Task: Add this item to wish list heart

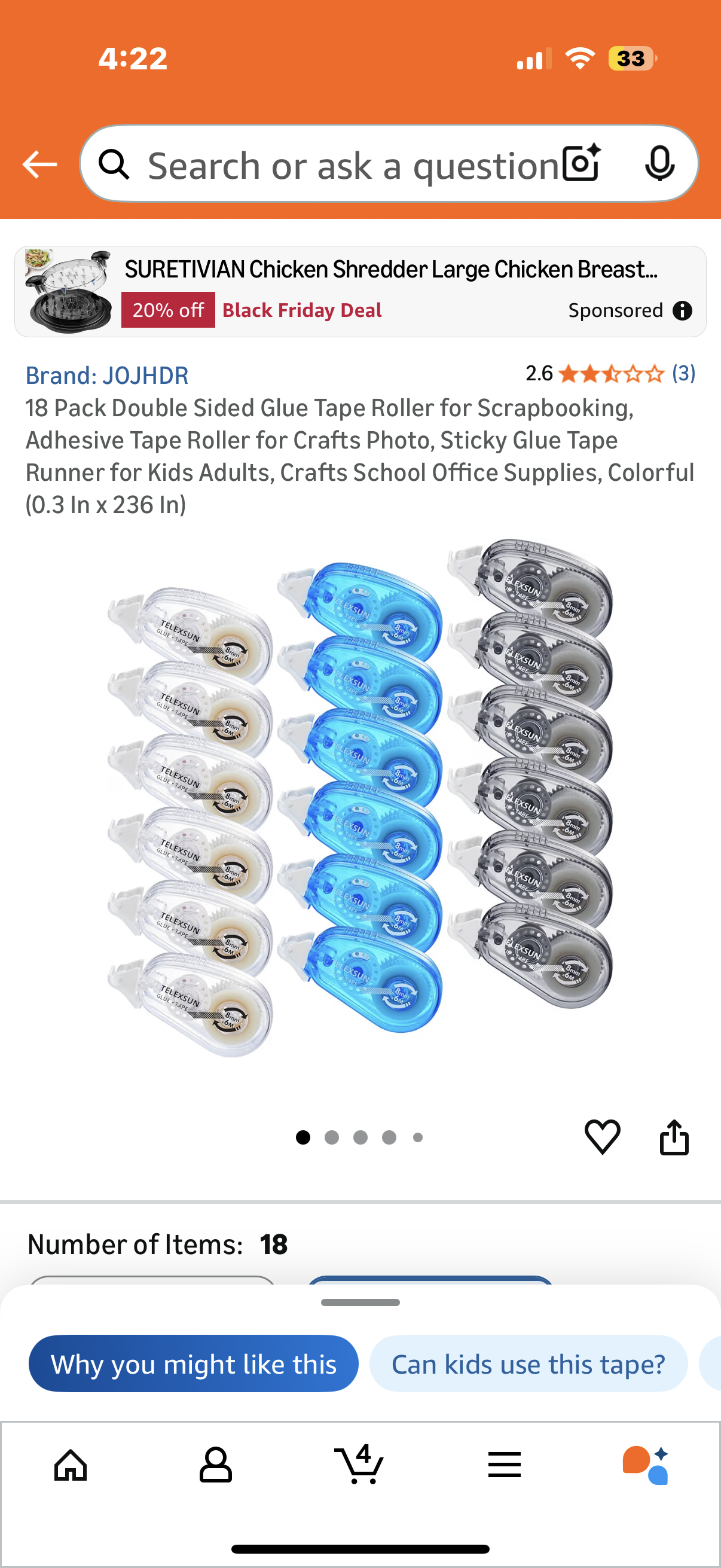Action: (x=603, y=1136)
